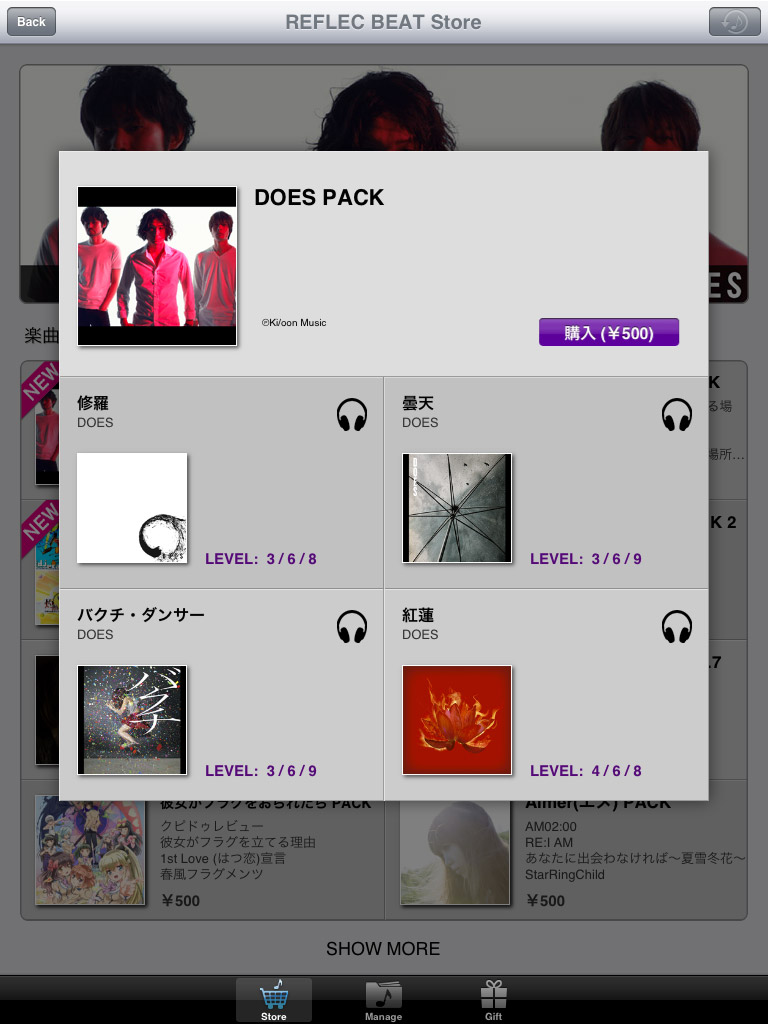Switch to the Store tab
The image size is (768, 1024).
[x=274, y=1000]
